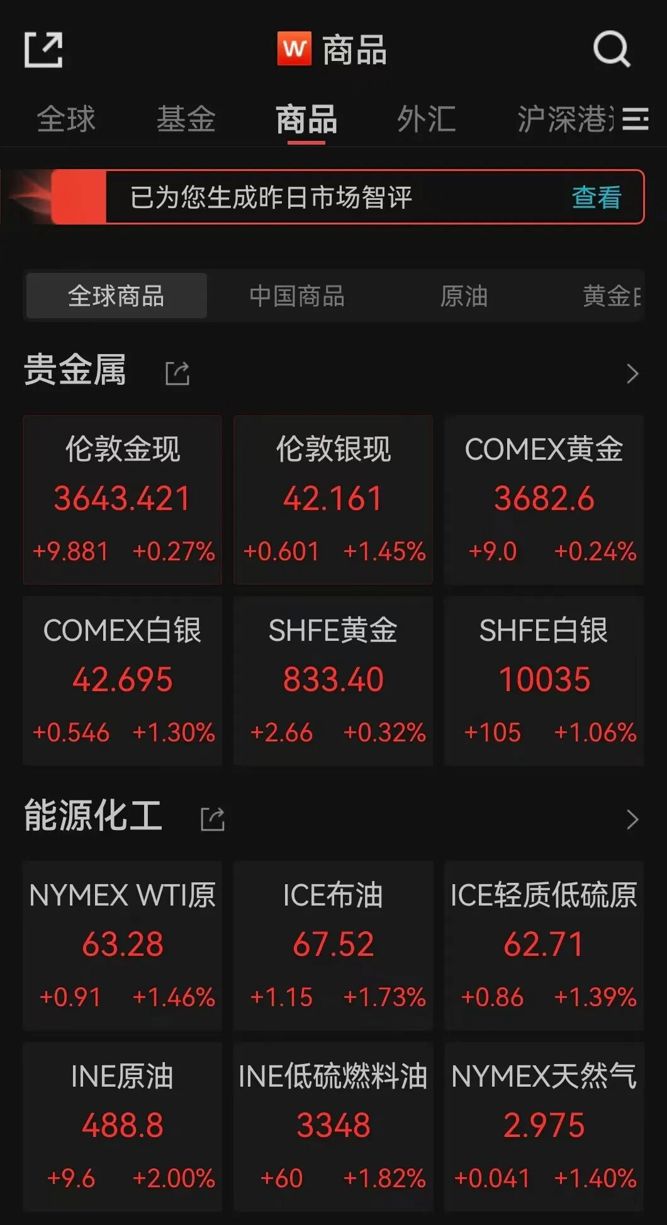Image resolution: width=667 pixels, height=1225 pixels.
Task: Select the 中国商品 filter chip
Action: click(297, 296)
